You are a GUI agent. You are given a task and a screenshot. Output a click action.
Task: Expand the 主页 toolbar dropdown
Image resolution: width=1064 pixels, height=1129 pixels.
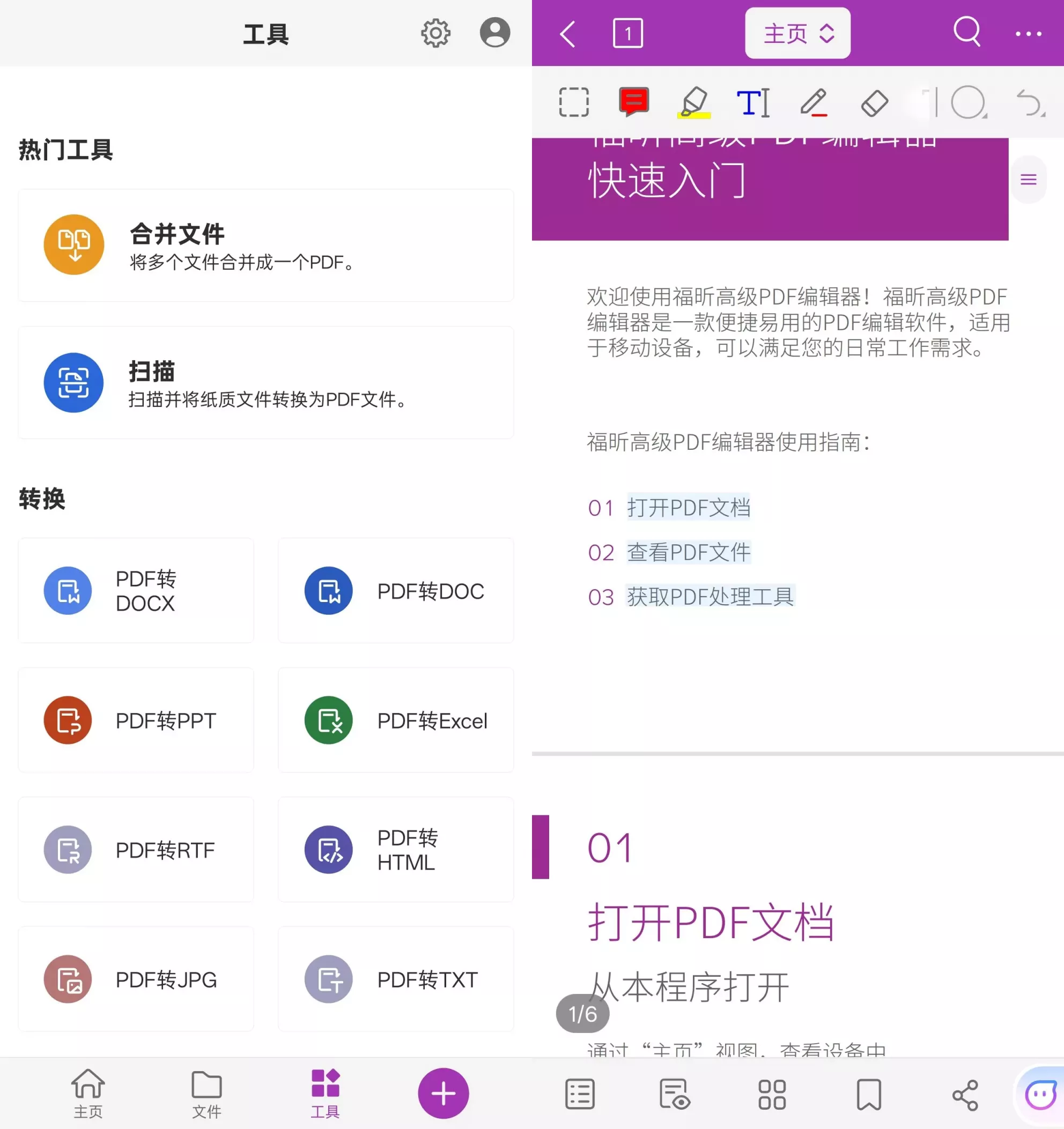coord(797,34)
